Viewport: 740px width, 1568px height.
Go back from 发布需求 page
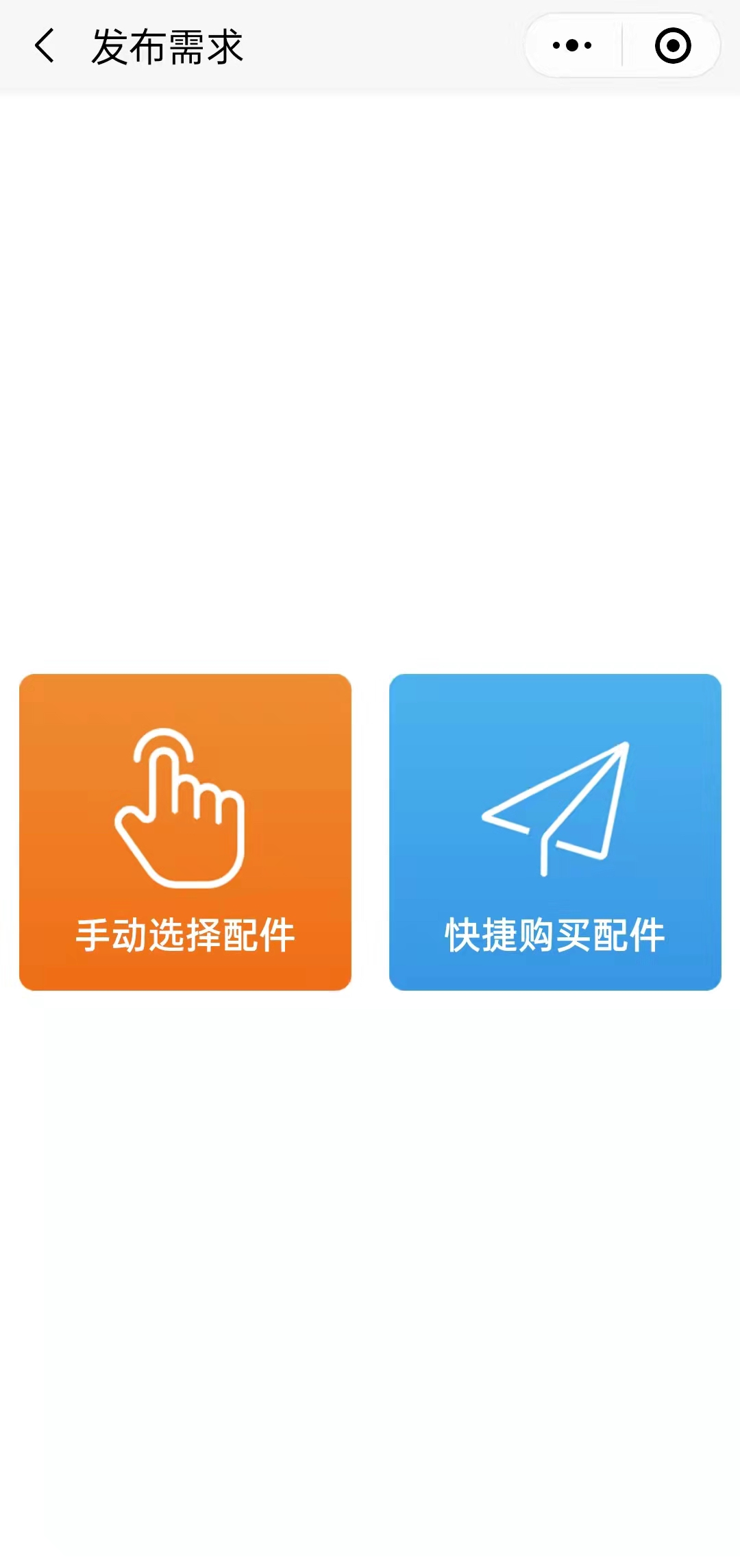45,46
